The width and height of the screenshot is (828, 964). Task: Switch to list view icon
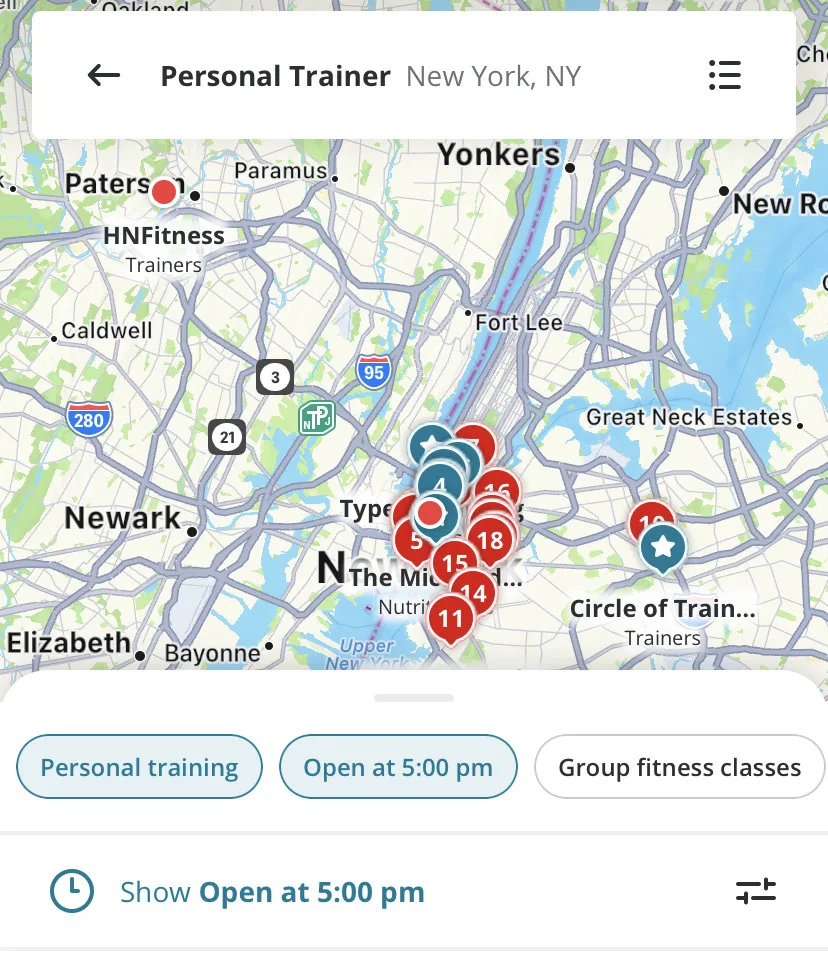(x=724, y=75)
